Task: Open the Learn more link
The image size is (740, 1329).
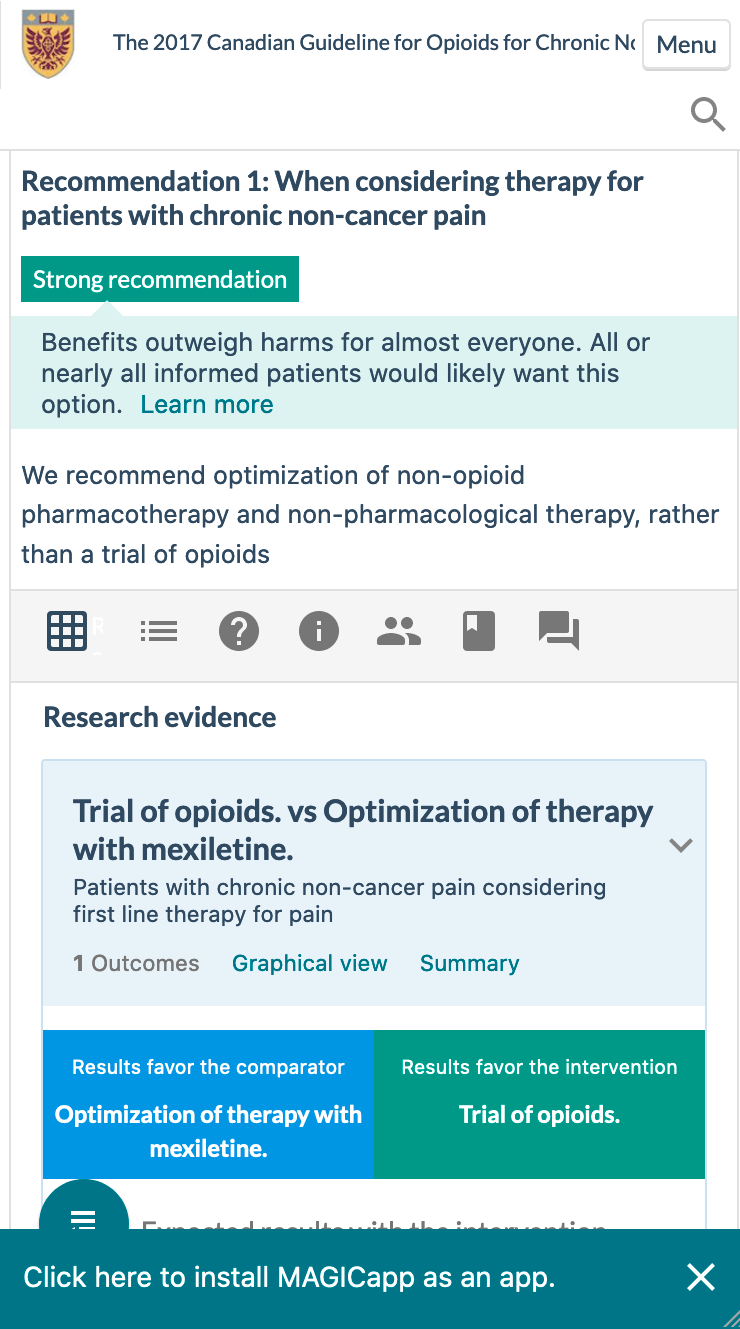Action: click(207, 405)
